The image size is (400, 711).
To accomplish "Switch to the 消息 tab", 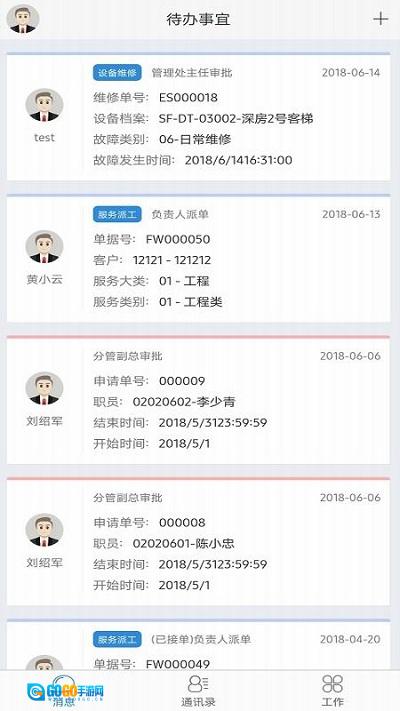I will [64, 691].
